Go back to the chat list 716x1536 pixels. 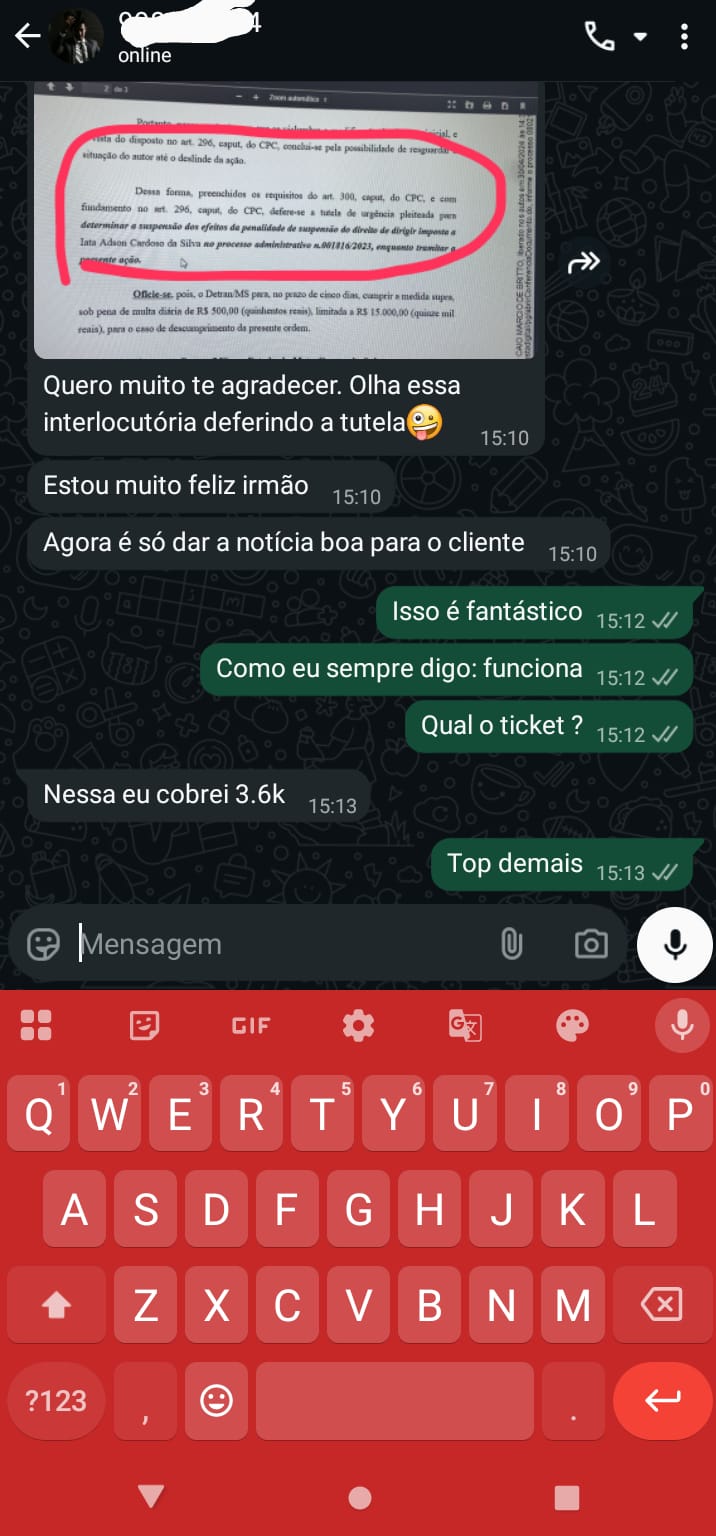(27, 37)
